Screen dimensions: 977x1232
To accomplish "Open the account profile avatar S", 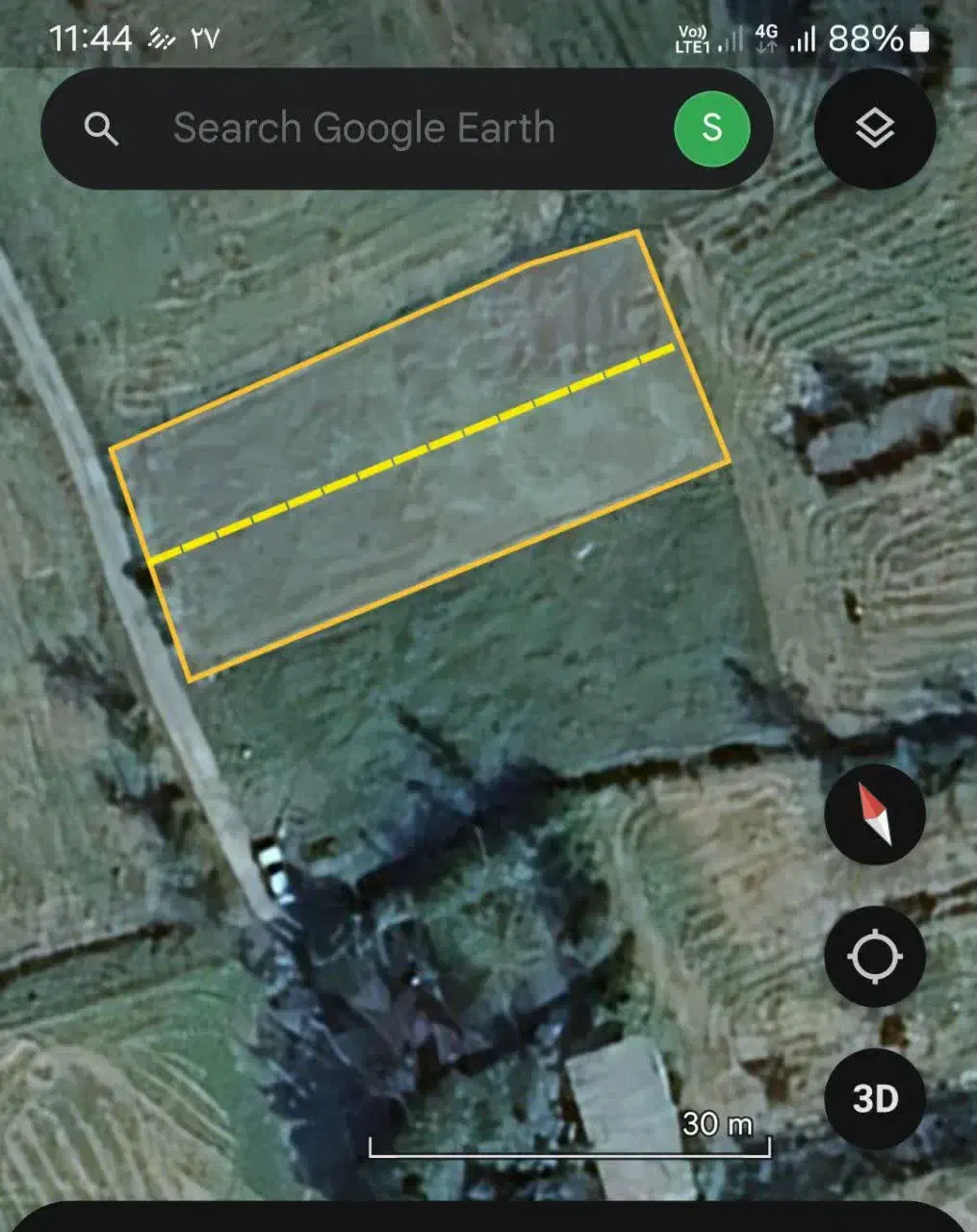I will pos(711,128).
